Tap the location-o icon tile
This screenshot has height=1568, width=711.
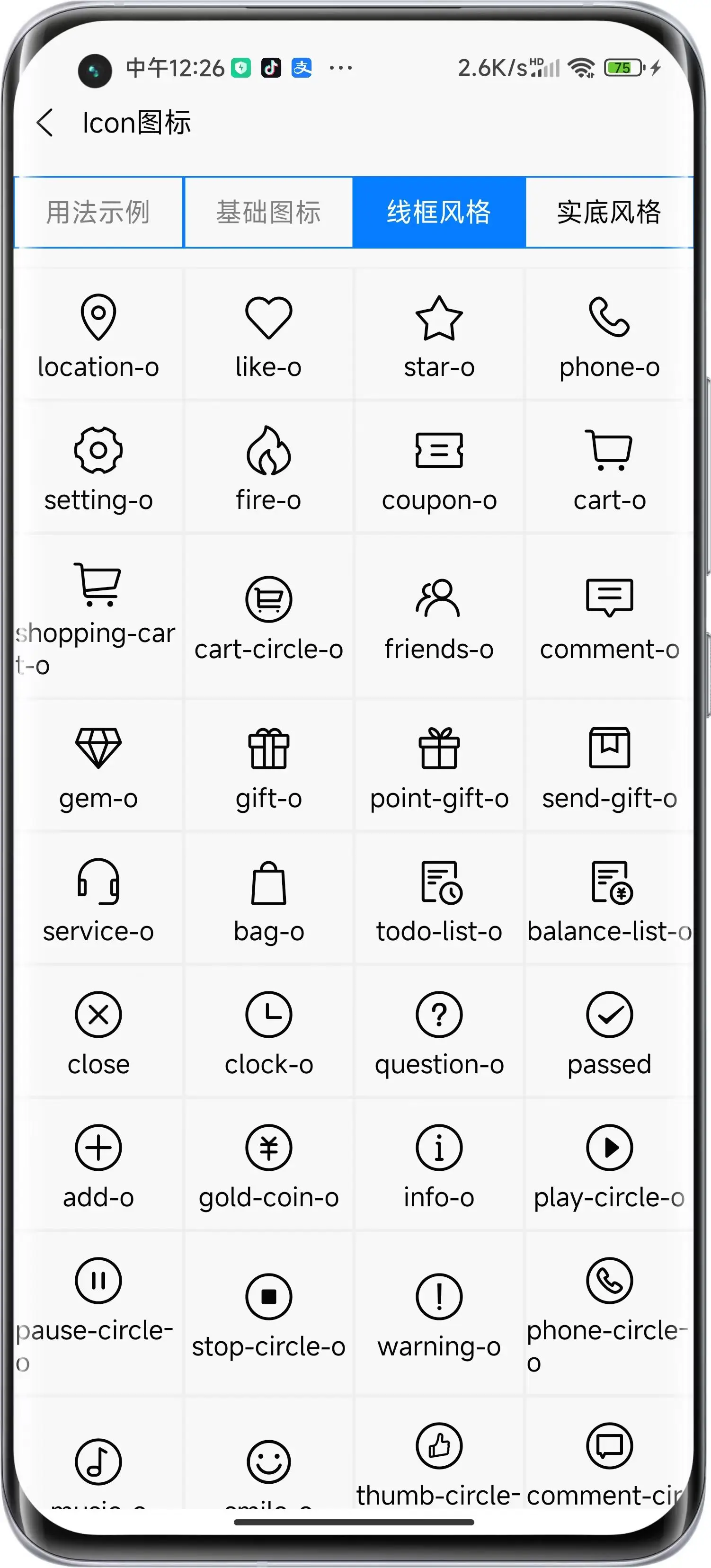click(x=98, y=335)
